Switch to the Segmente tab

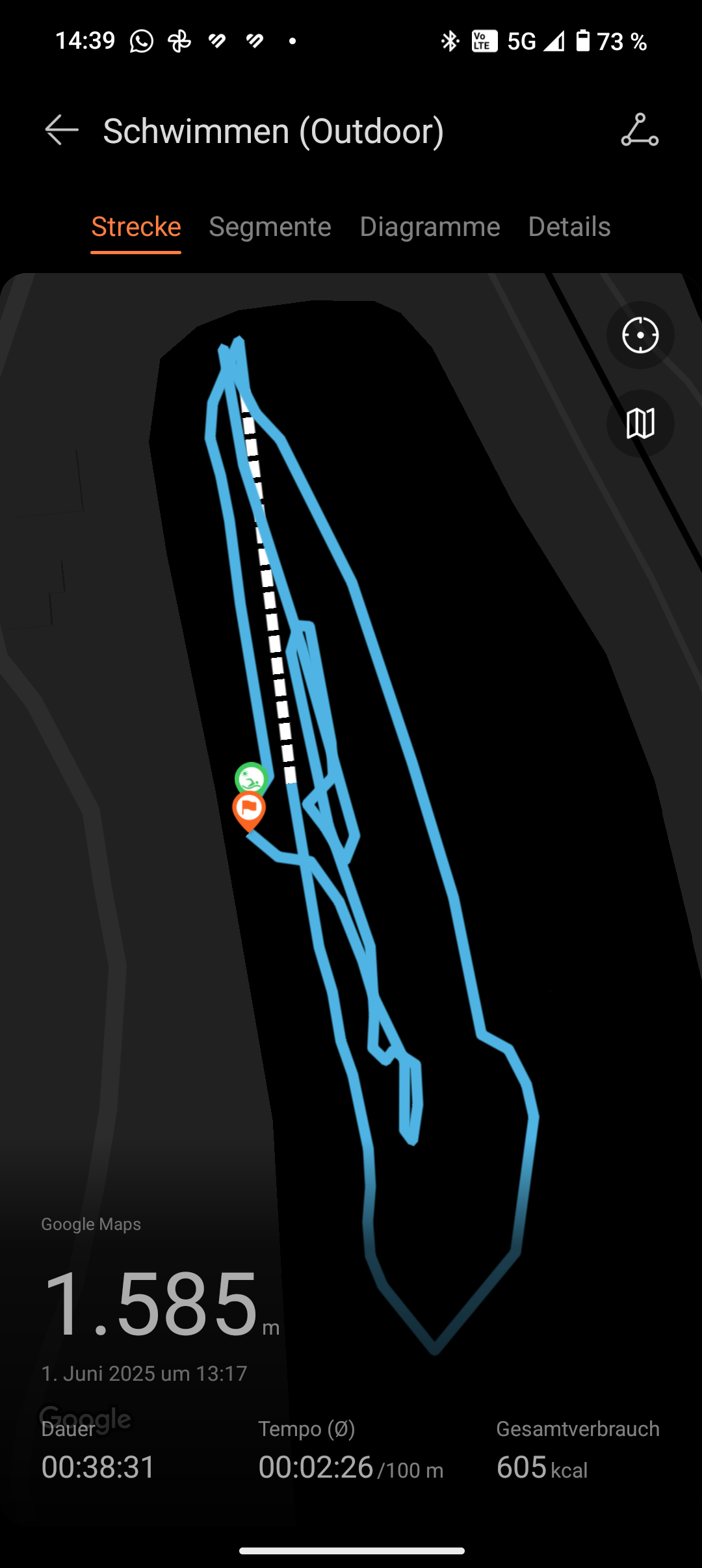[x=270, y=227]
